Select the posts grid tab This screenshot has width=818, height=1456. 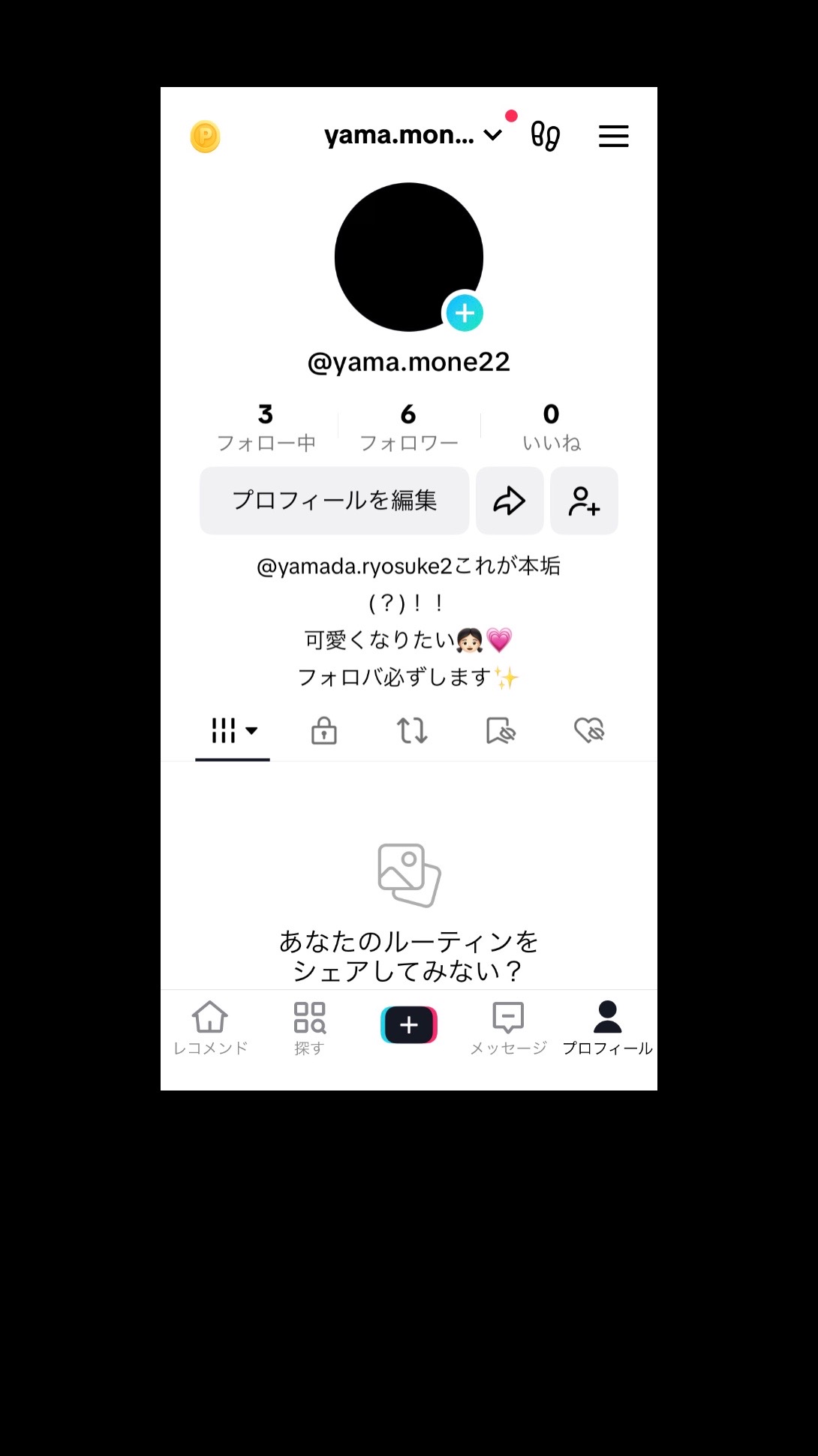(x=233, y=730)
